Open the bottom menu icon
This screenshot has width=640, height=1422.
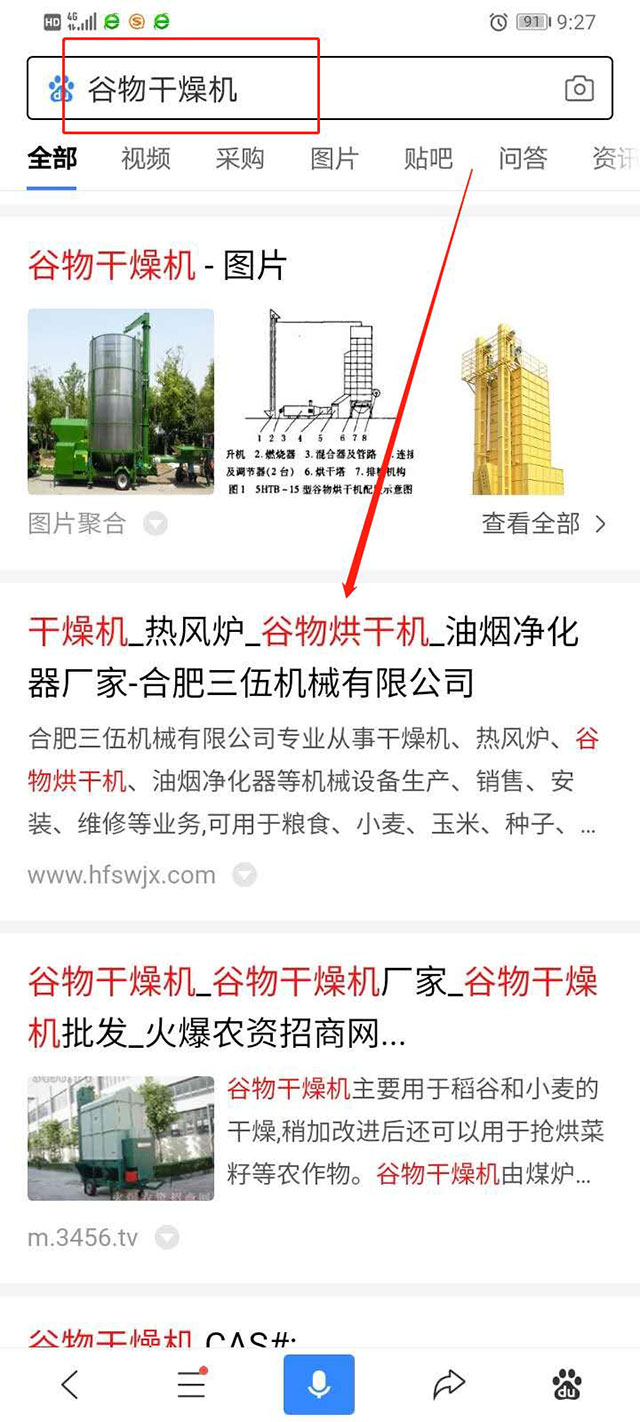191,1384
